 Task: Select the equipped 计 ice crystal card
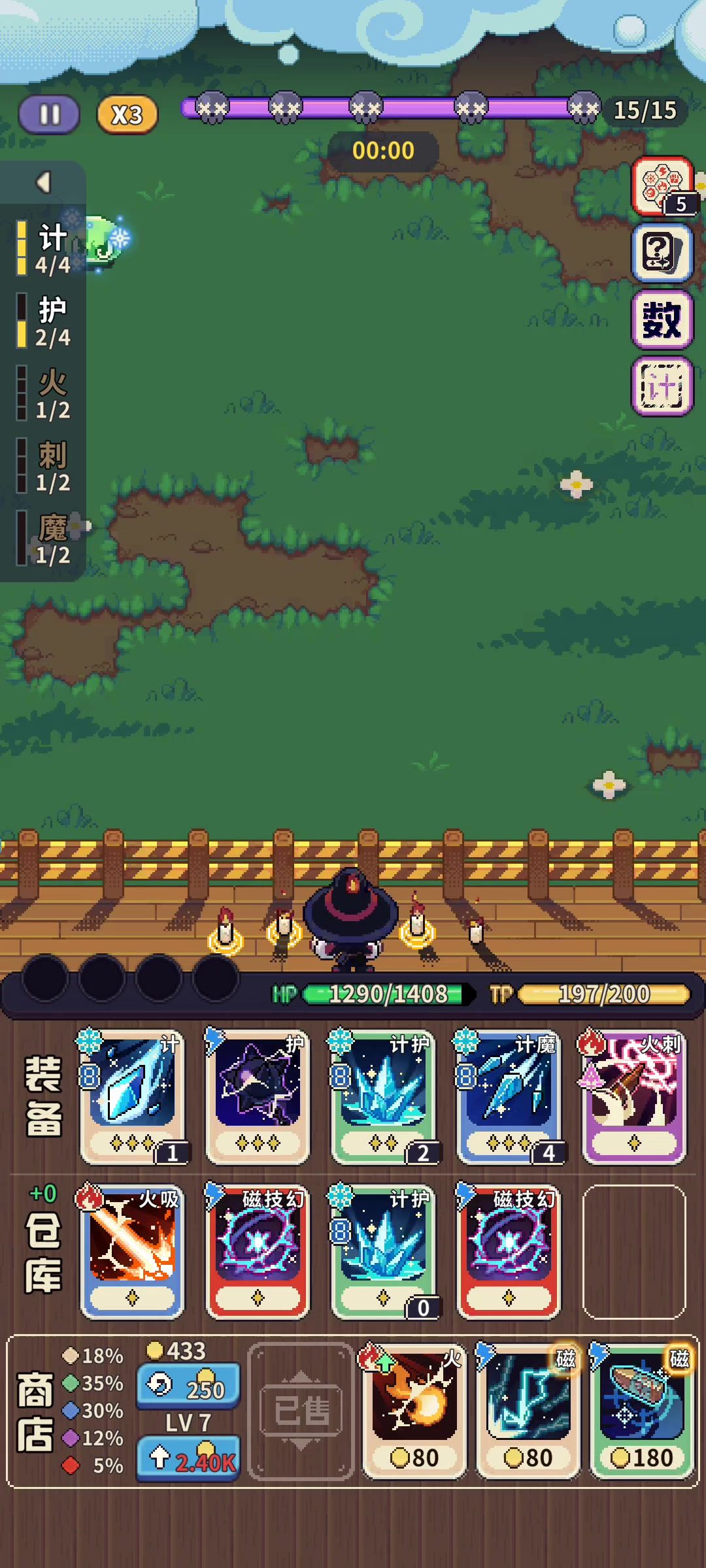[x=132, y=1096]
